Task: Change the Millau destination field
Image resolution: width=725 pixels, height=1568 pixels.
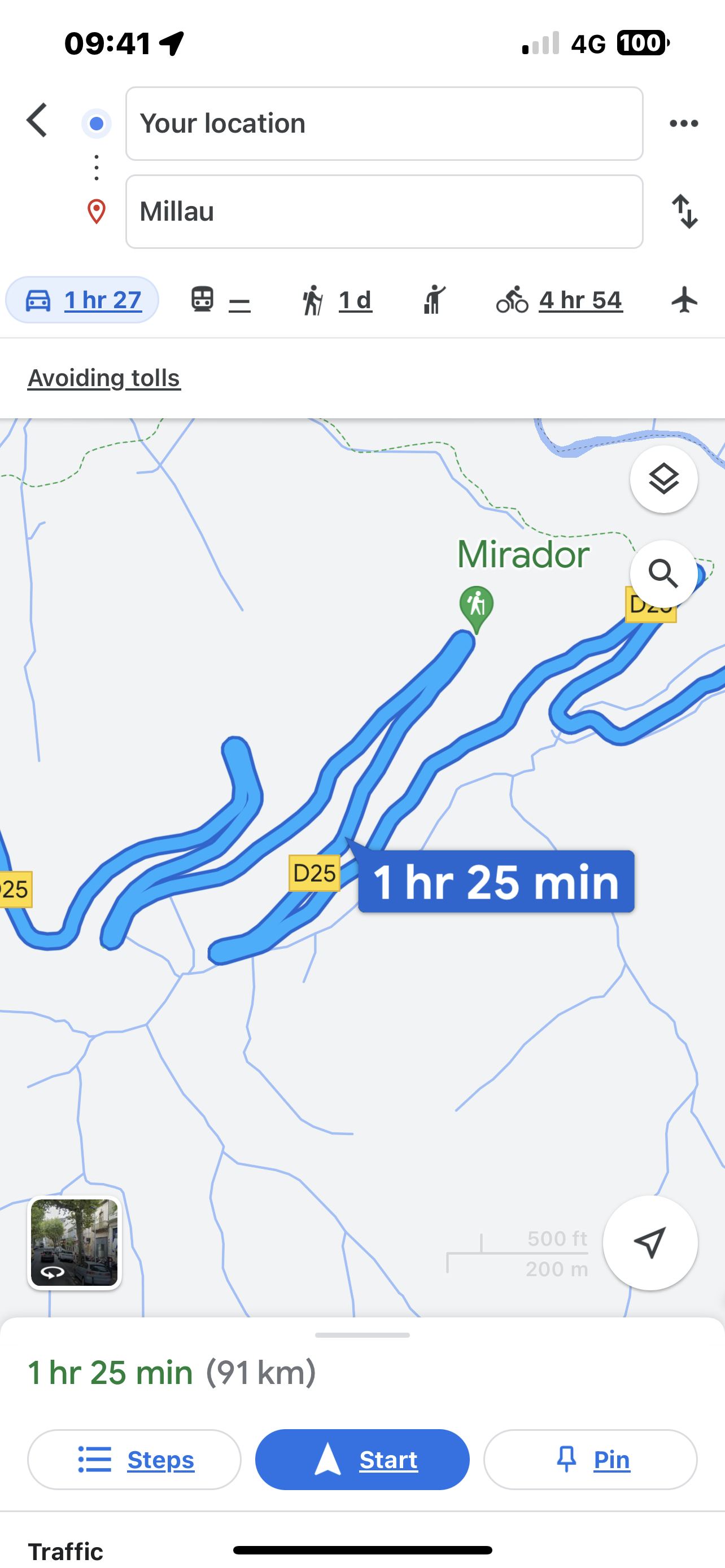Action: (x=384, y=212)
